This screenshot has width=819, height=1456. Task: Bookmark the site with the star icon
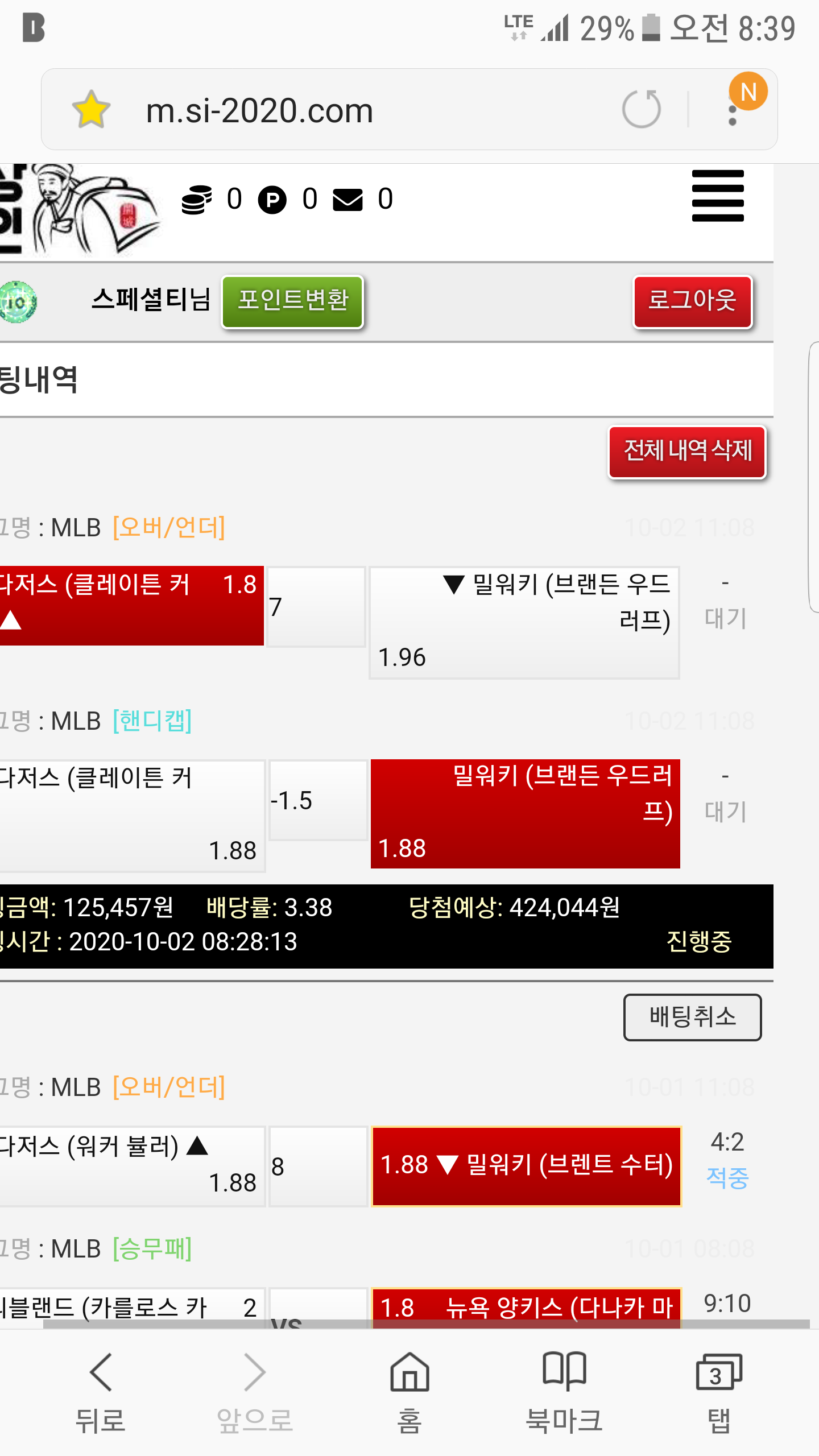[x=91, y=109]
